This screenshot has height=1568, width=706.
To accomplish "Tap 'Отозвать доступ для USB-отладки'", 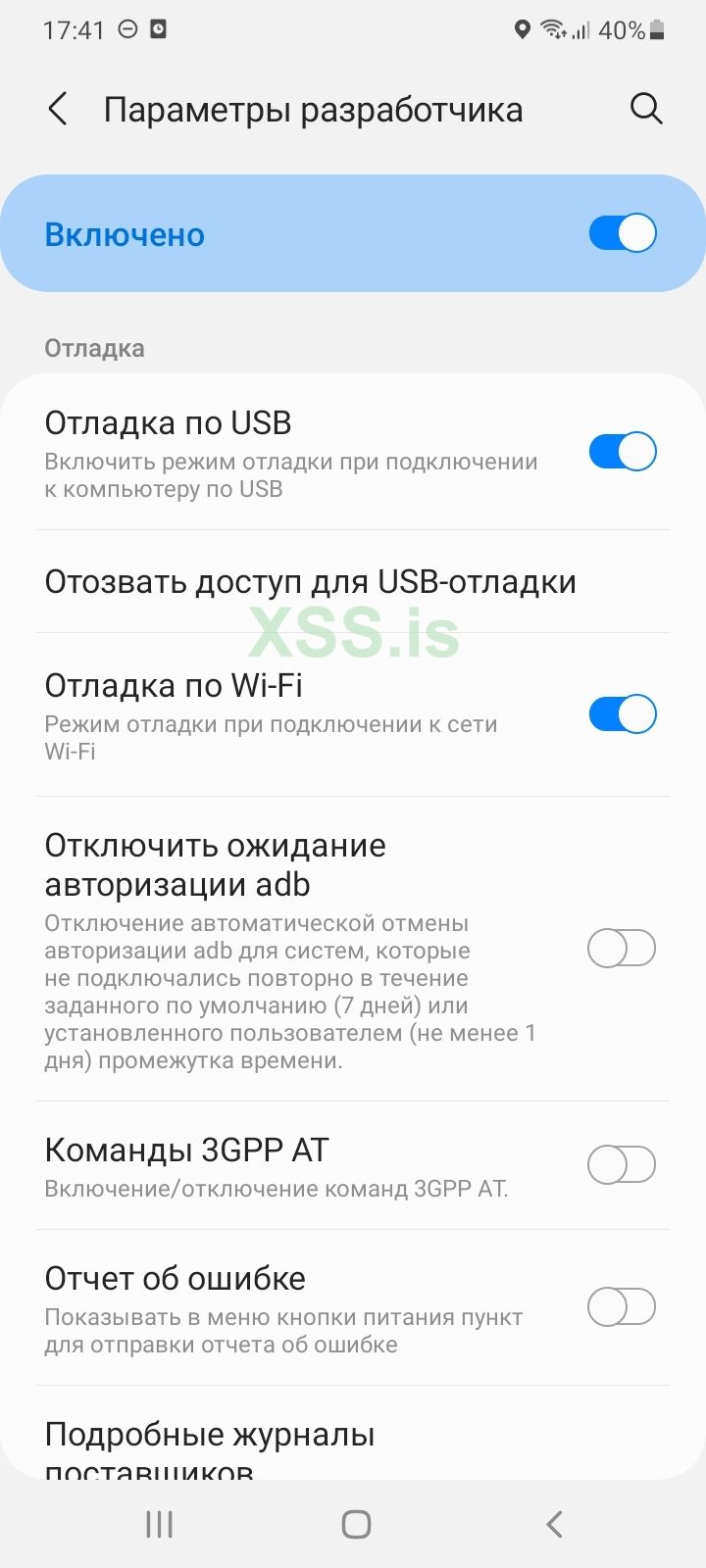I will coord(310,581).
